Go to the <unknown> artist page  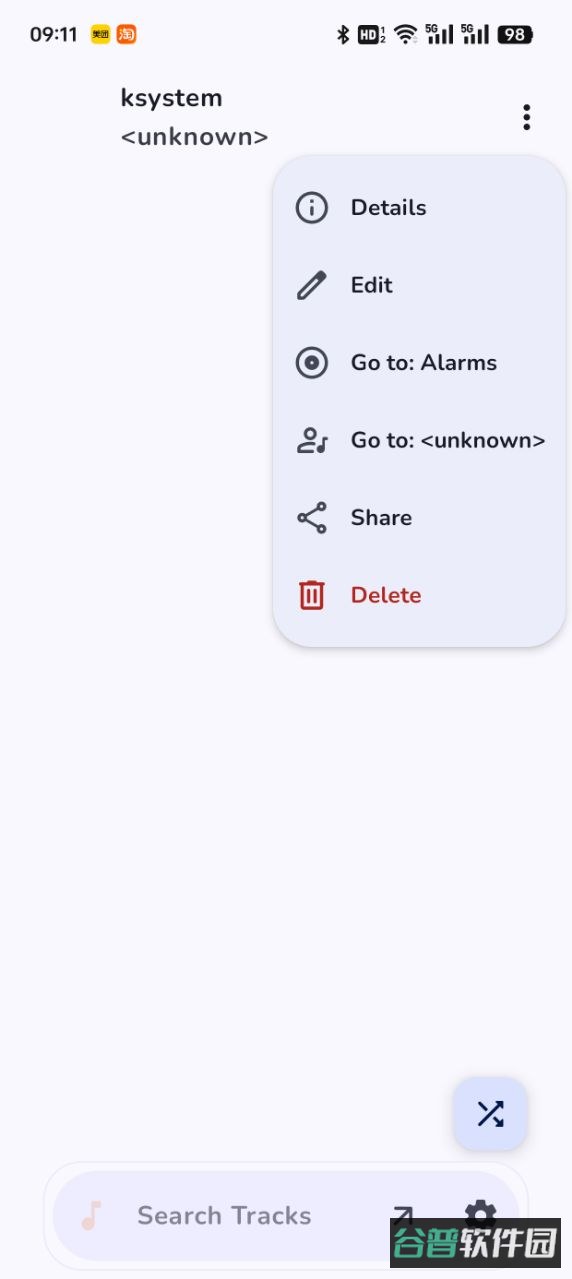pos(419,440)
